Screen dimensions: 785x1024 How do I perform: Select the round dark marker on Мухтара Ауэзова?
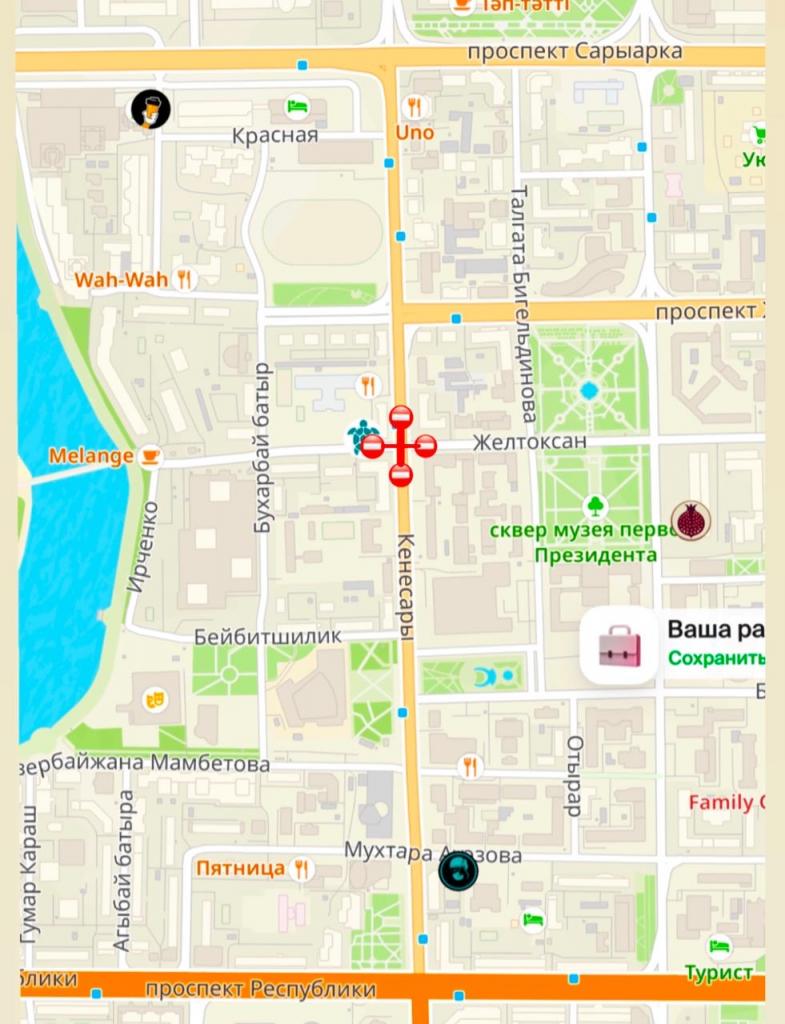coord(458,871)
